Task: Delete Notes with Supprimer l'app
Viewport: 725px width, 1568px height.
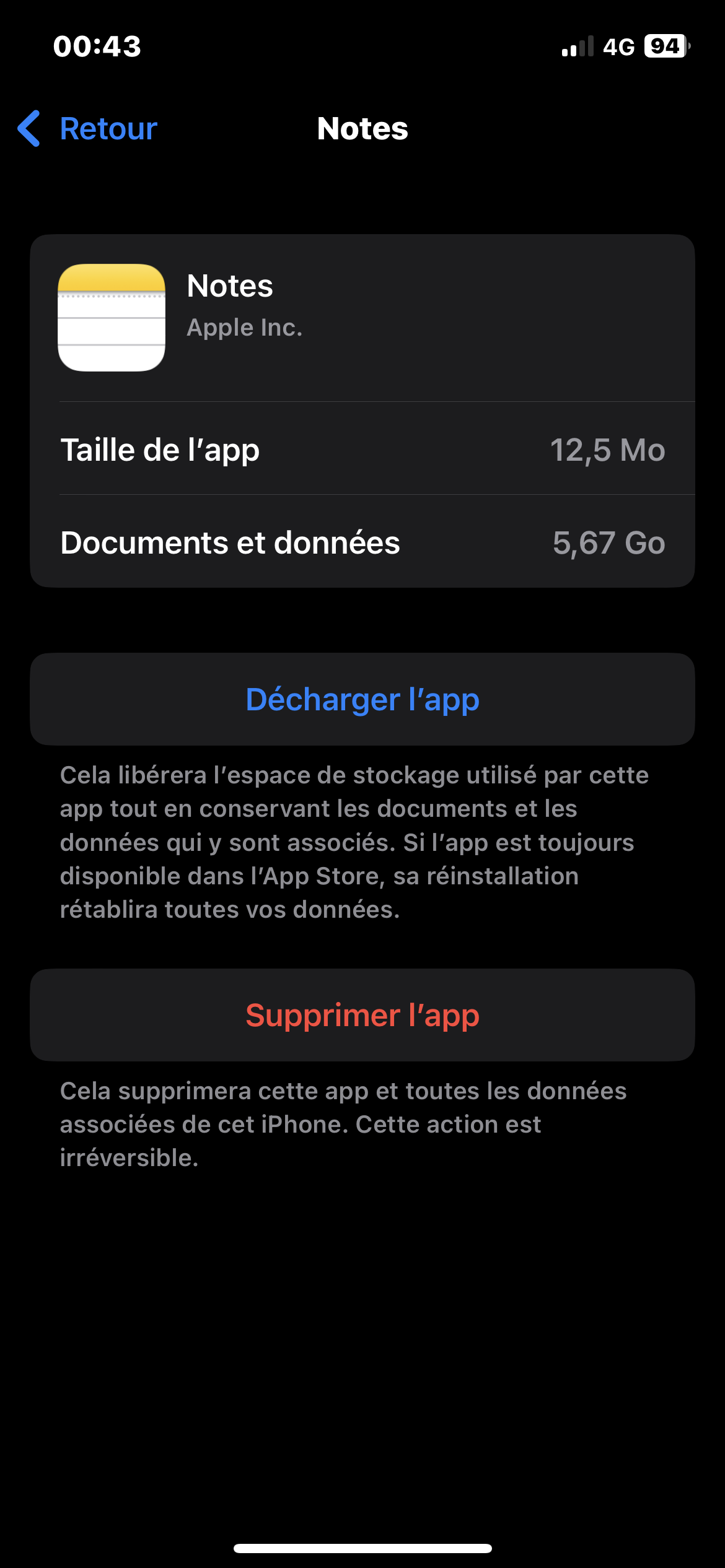Action: point(362,1015)
